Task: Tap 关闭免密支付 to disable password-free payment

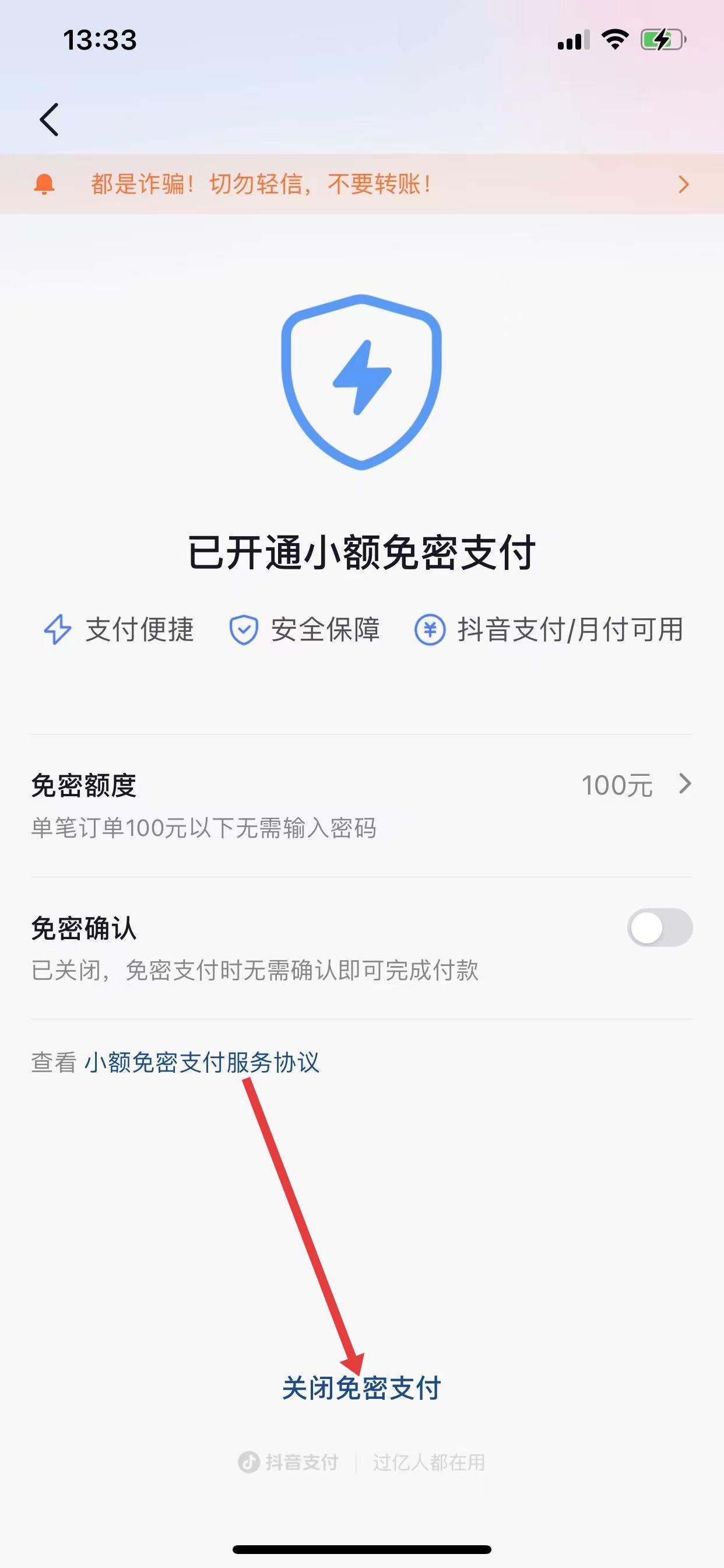Action: tap(361, 1389)
